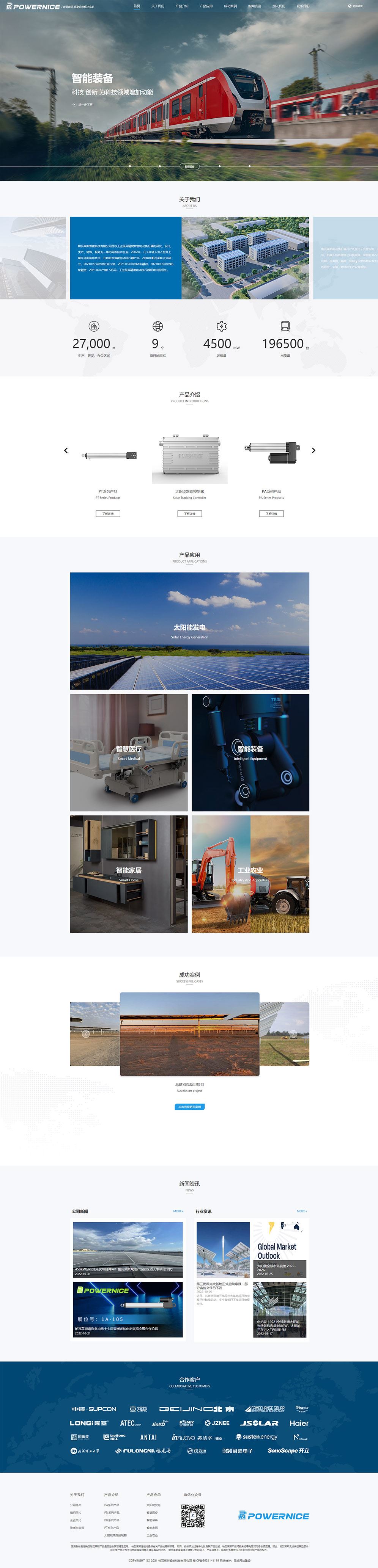Image resolution: width=378 pixels, height=1568 pixels.
Task: Tap 了解详情 under 太阳能跟踪控制器
Action: (190, 513)
